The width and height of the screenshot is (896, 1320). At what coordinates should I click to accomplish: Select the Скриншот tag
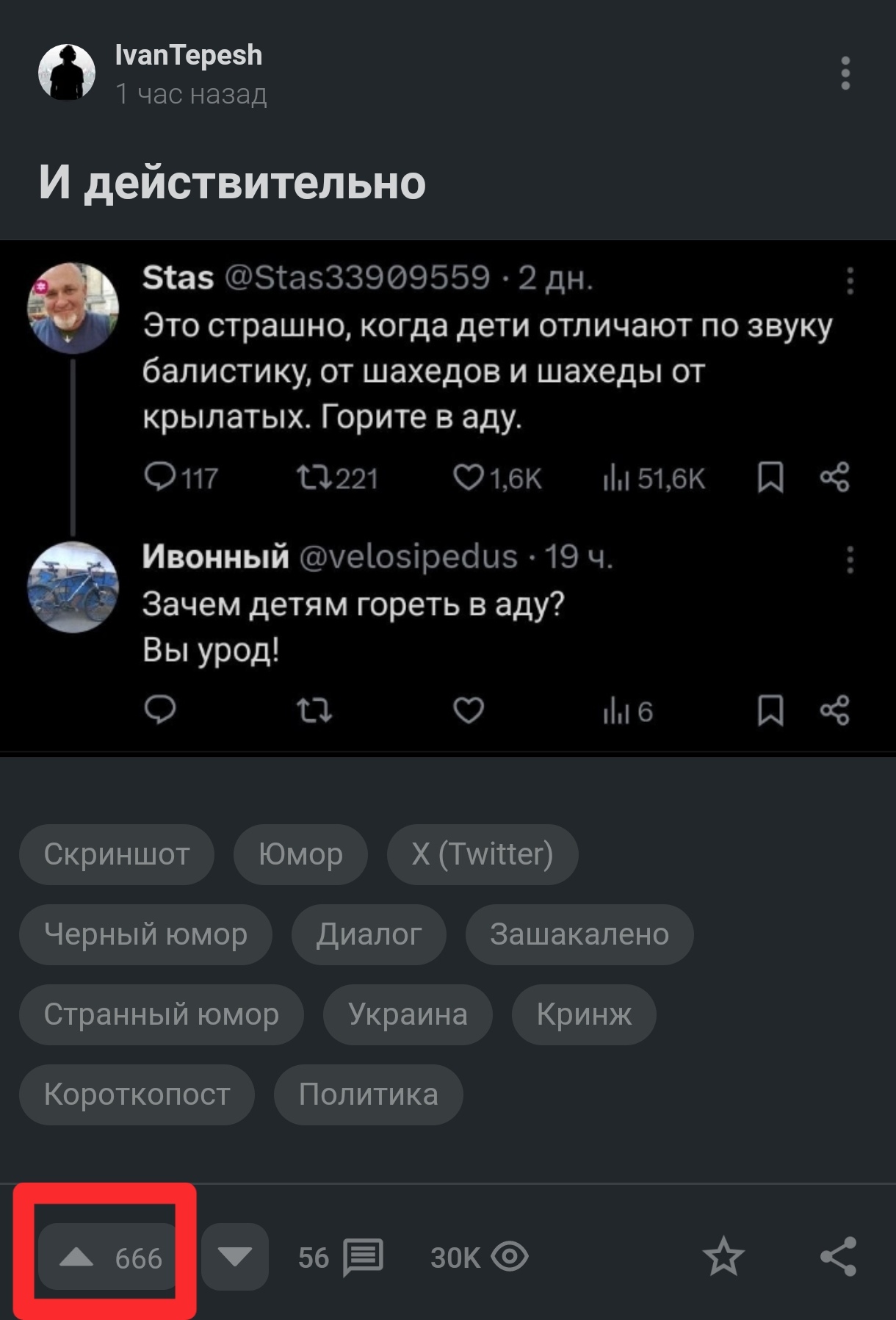click(x=117, y=854)
